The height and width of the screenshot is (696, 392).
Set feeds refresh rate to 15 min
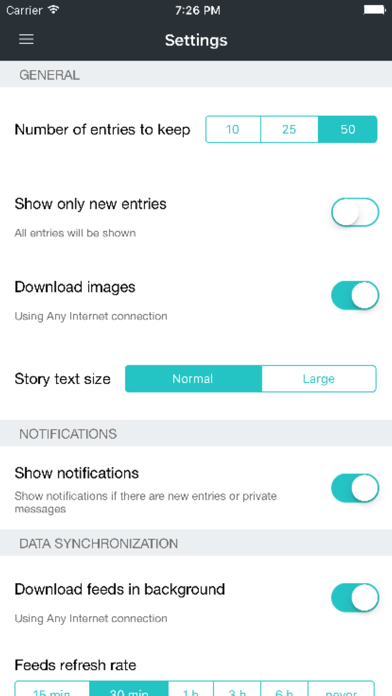(x=52, y=689)
